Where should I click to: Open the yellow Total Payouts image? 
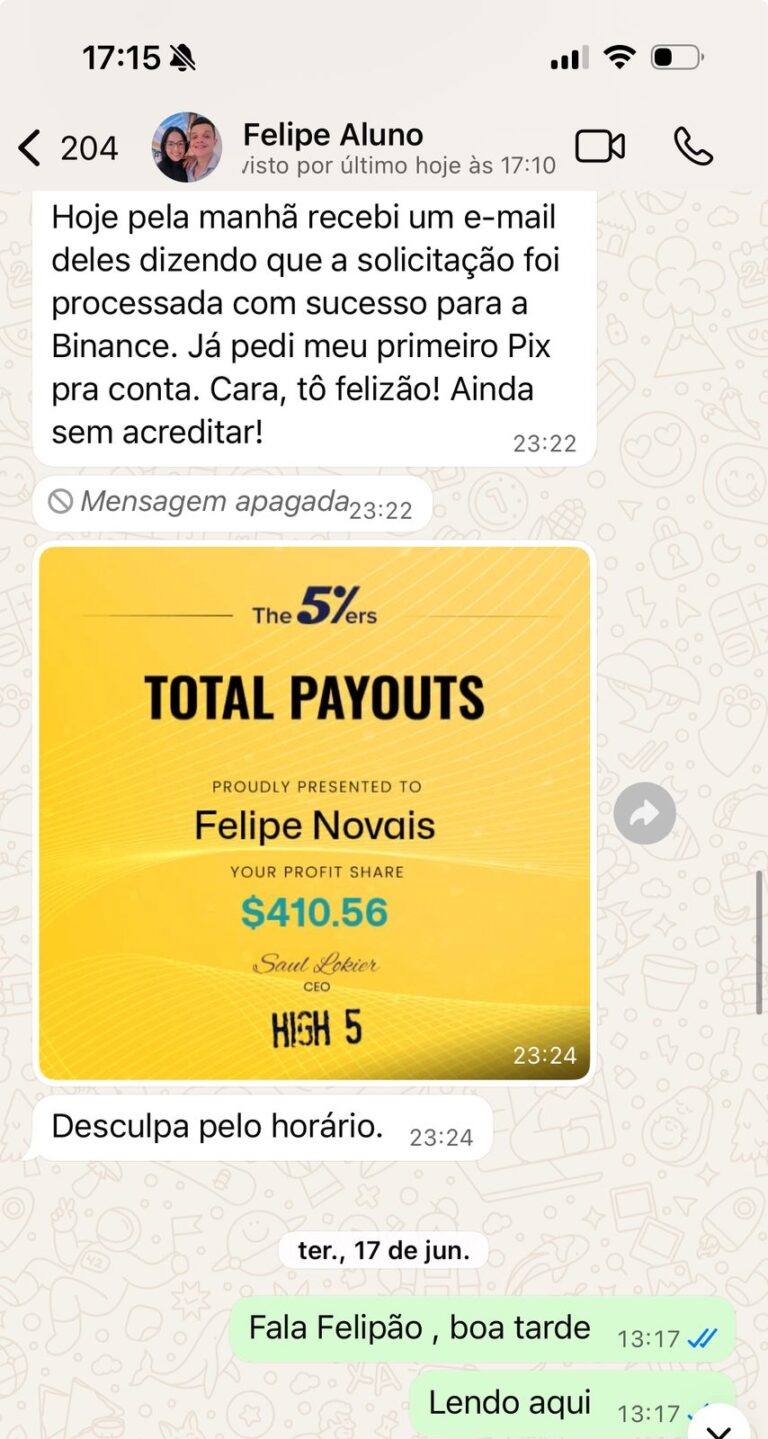click(315, 810)
